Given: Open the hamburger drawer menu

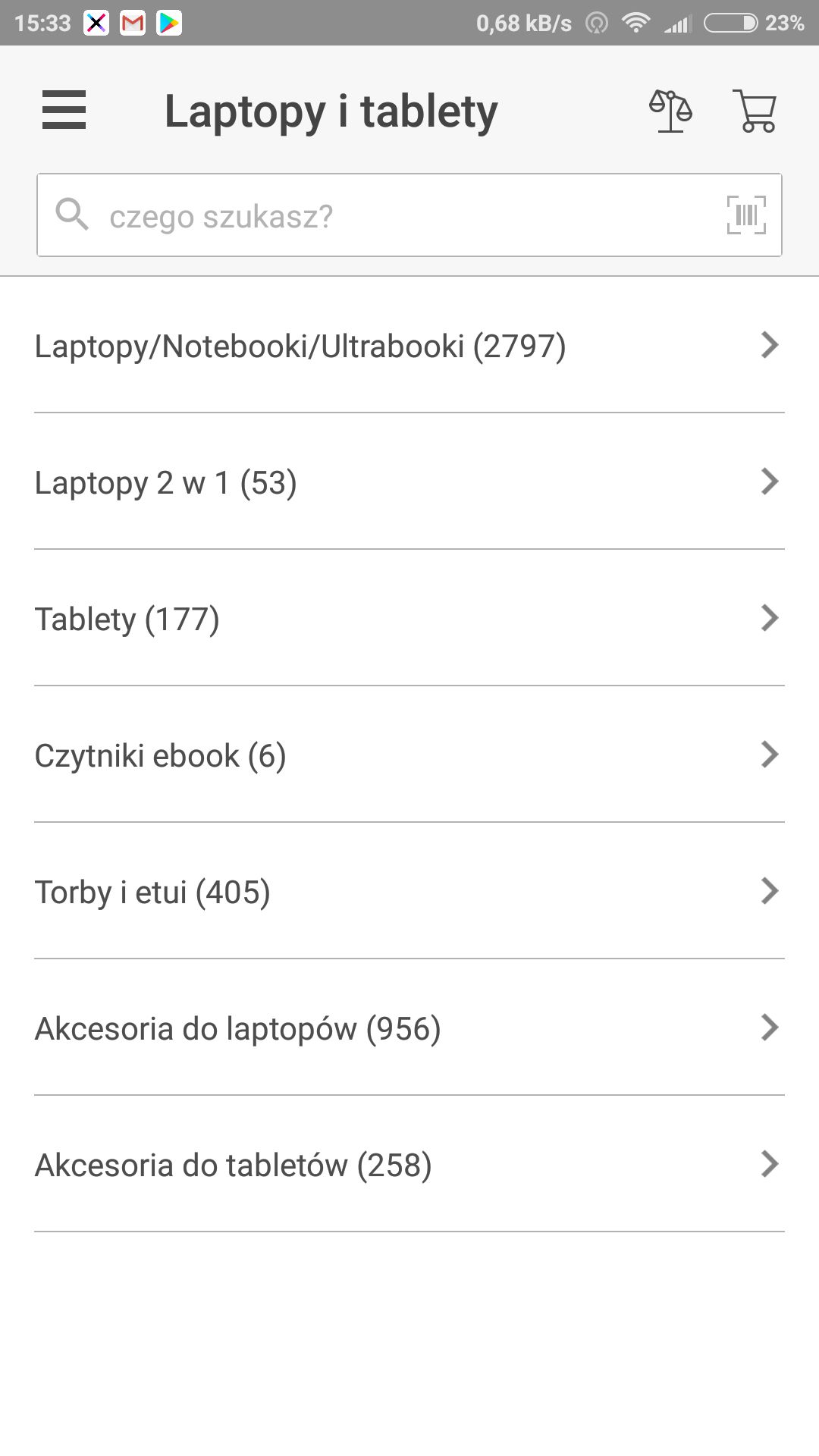Looking at the screenshot, I should click(x=64, y=110).
